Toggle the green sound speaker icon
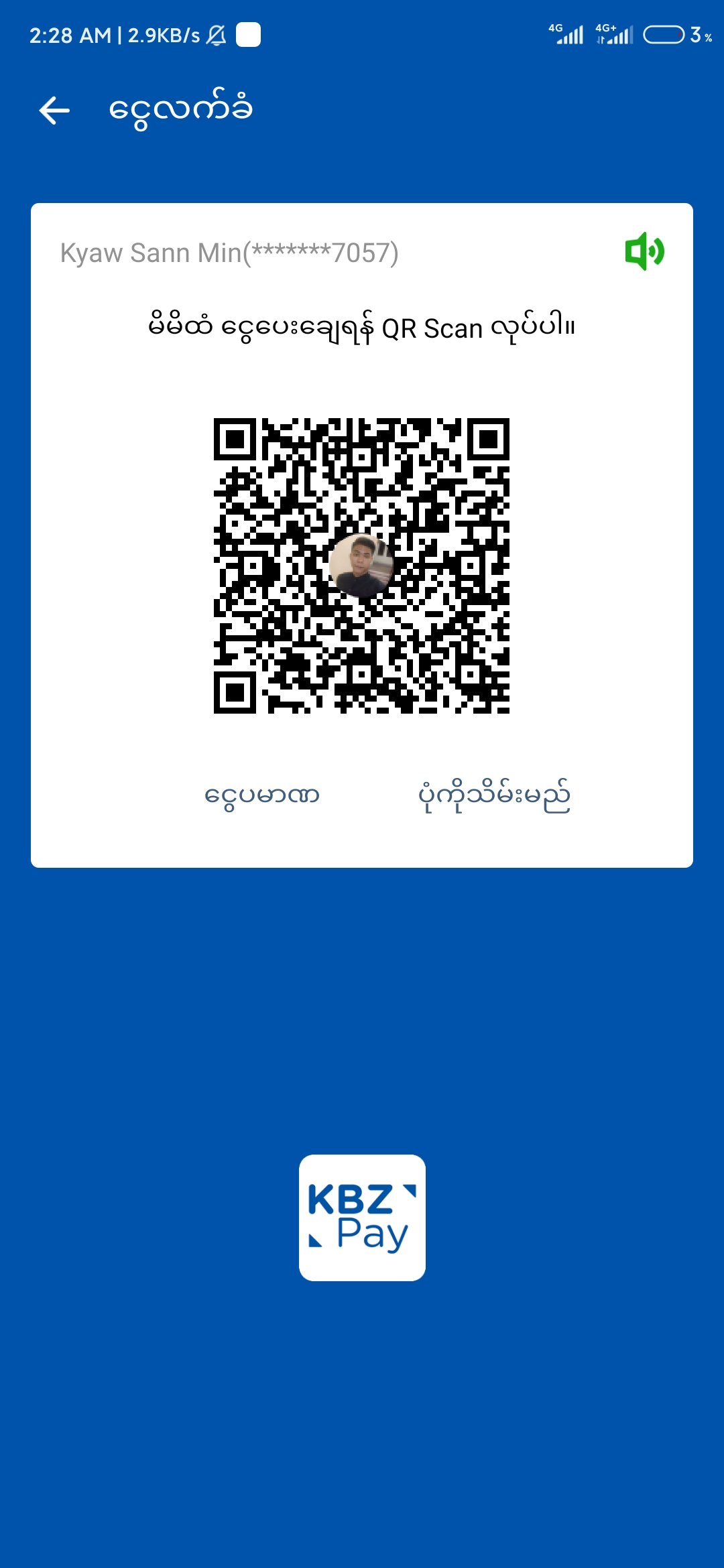724x1568 pixels. pyautogui.click(x=644, y=251)
